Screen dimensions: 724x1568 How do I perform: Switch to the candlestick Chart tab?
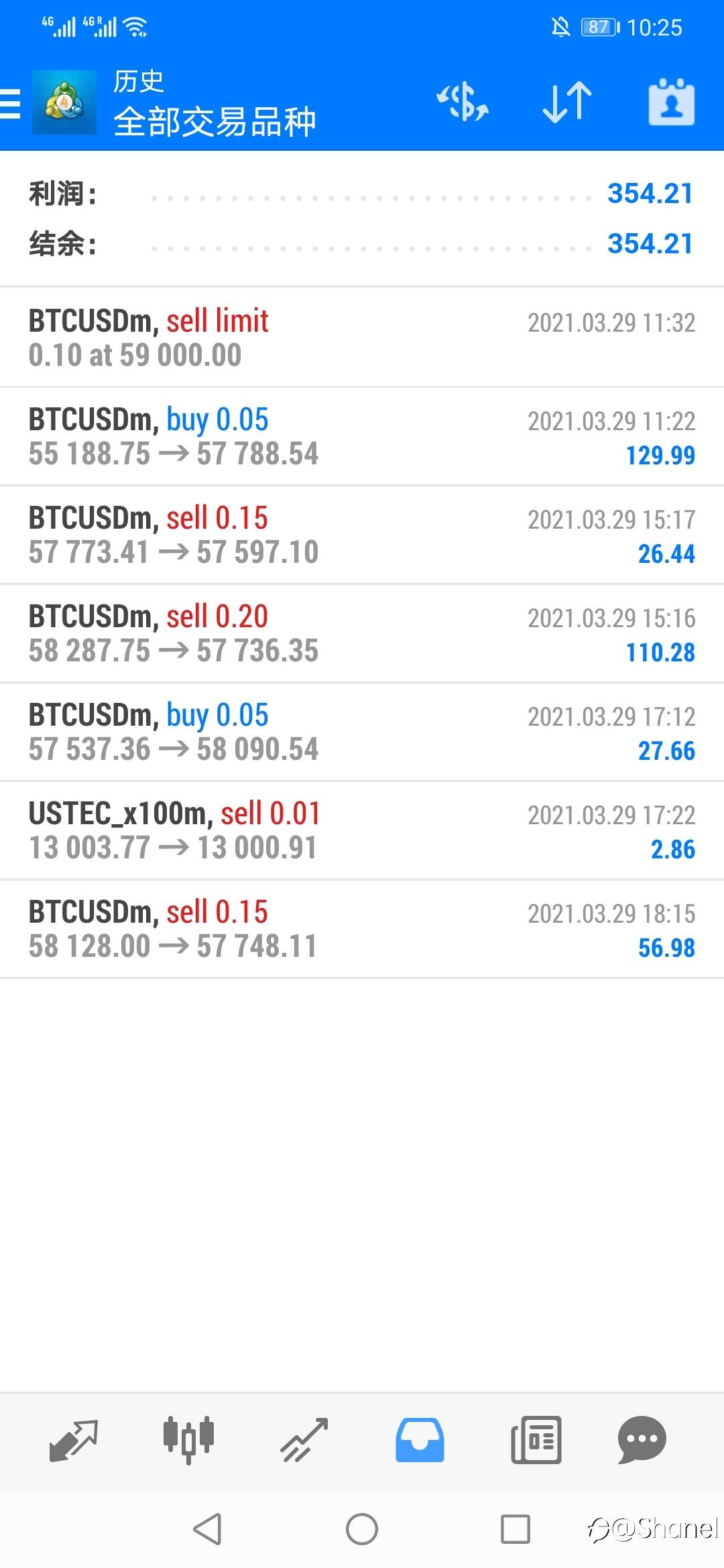[x=188, y=1440]
